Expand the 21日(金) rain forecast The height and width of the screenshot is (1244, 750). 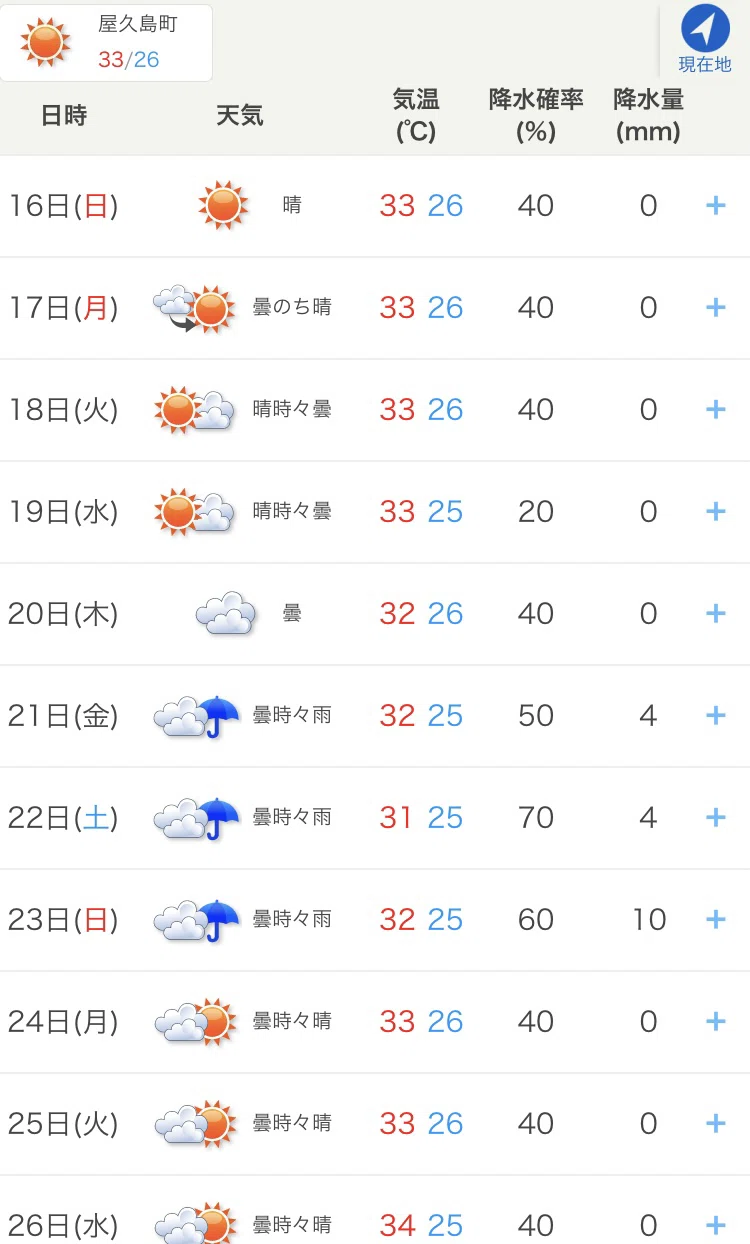point(715,715)
